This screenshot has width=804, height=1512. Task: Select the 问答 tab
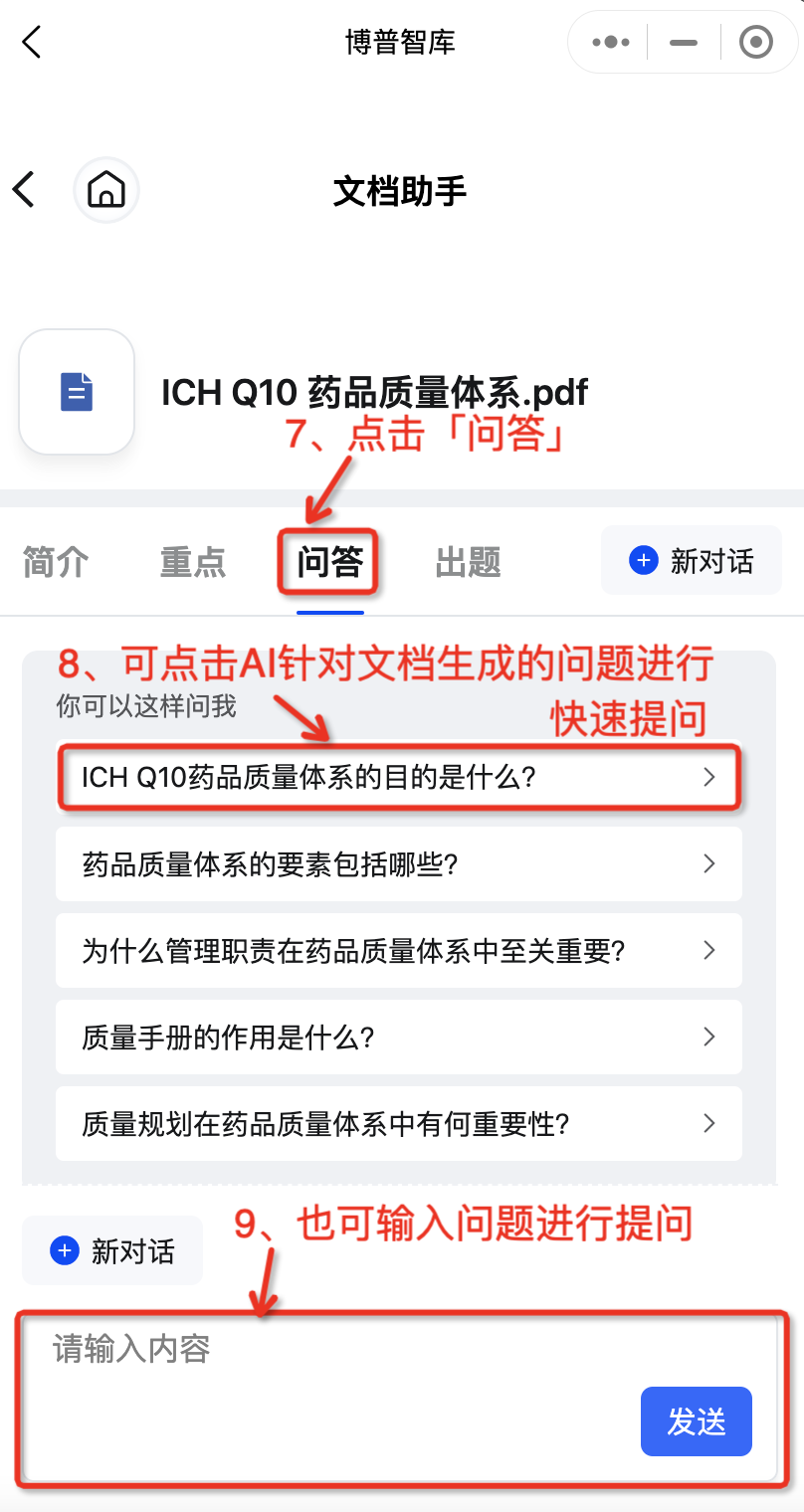point(329,562)
